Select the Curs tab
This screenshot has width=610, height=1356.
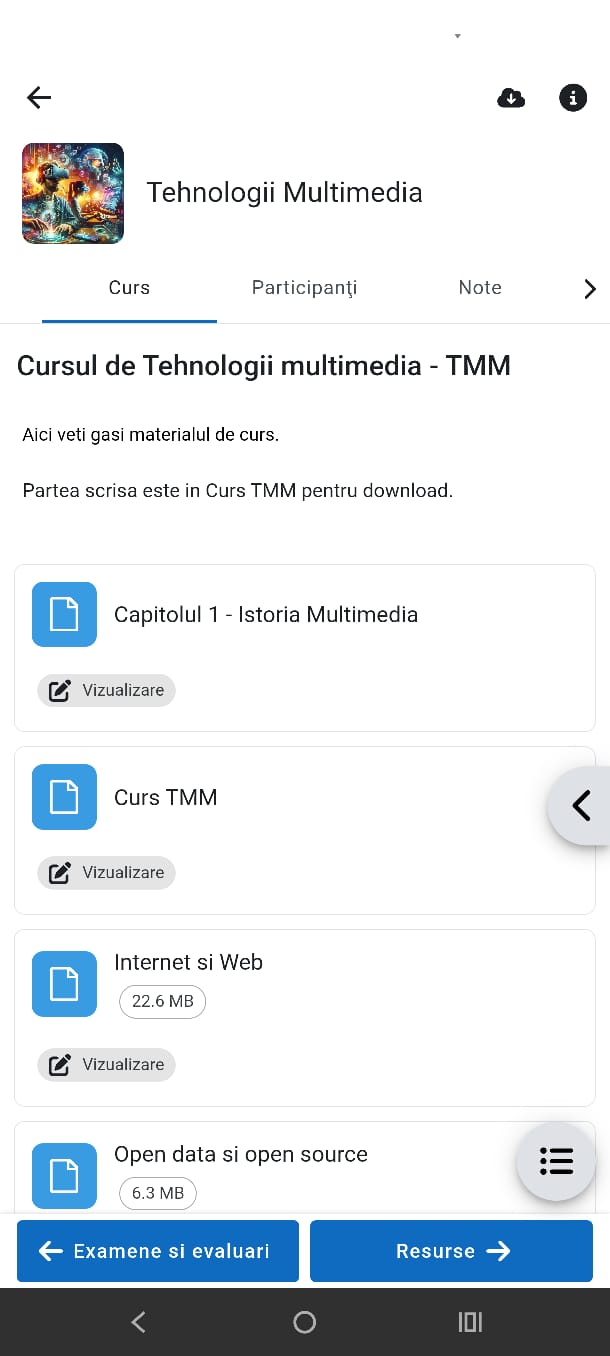(x=129, y=288)
